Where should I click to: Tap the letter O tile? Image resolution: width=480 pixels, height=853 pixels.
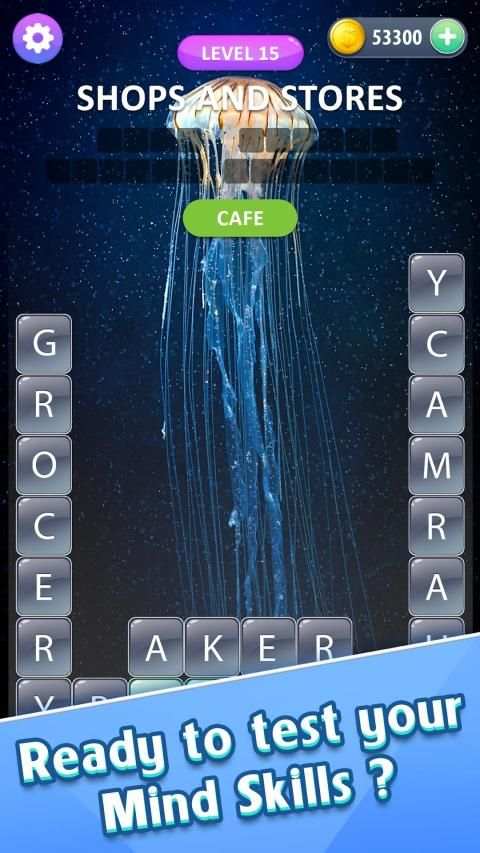(44, 465)
